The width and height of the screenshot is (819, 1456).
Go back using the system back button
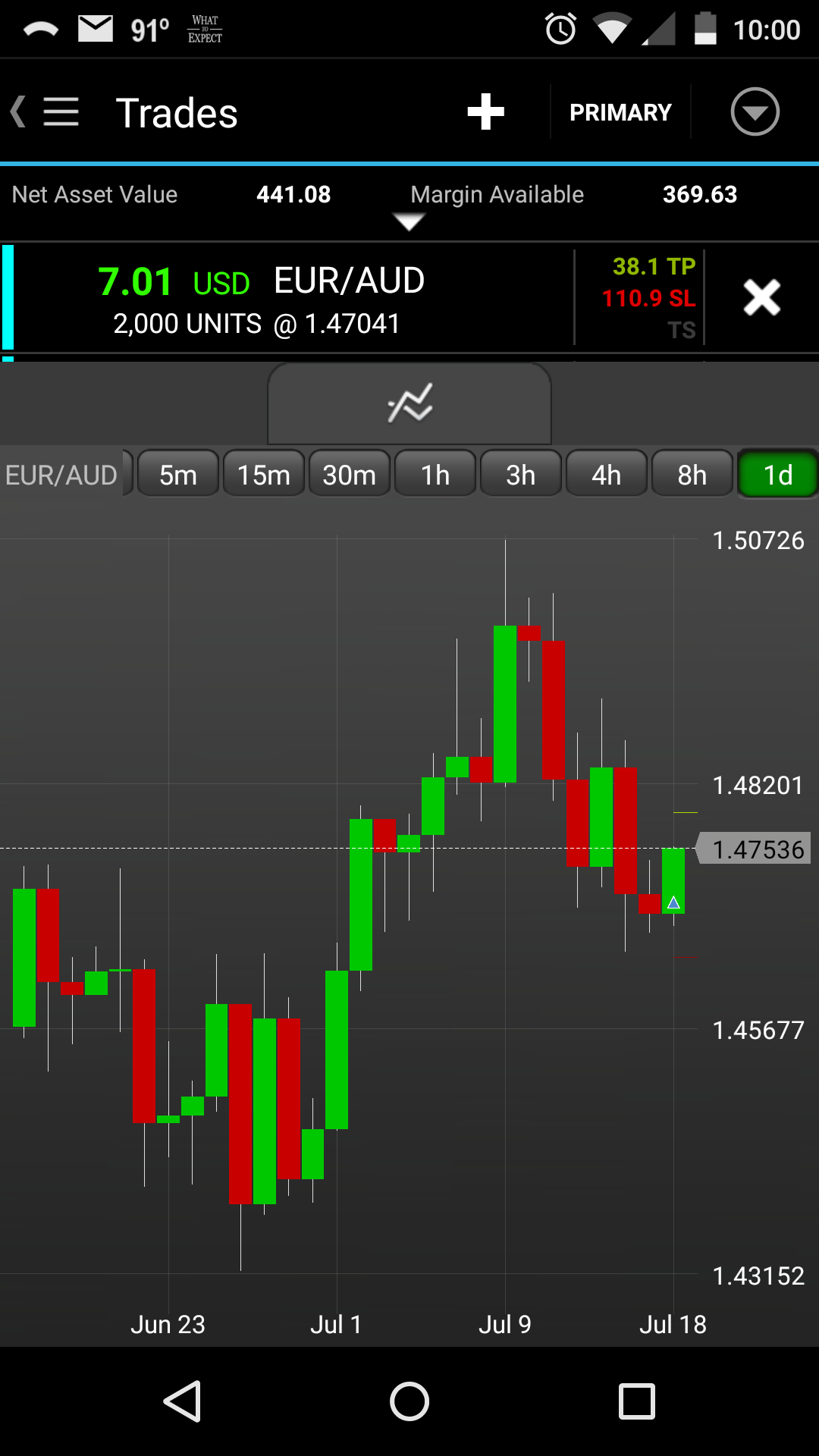coord(182,1401)
